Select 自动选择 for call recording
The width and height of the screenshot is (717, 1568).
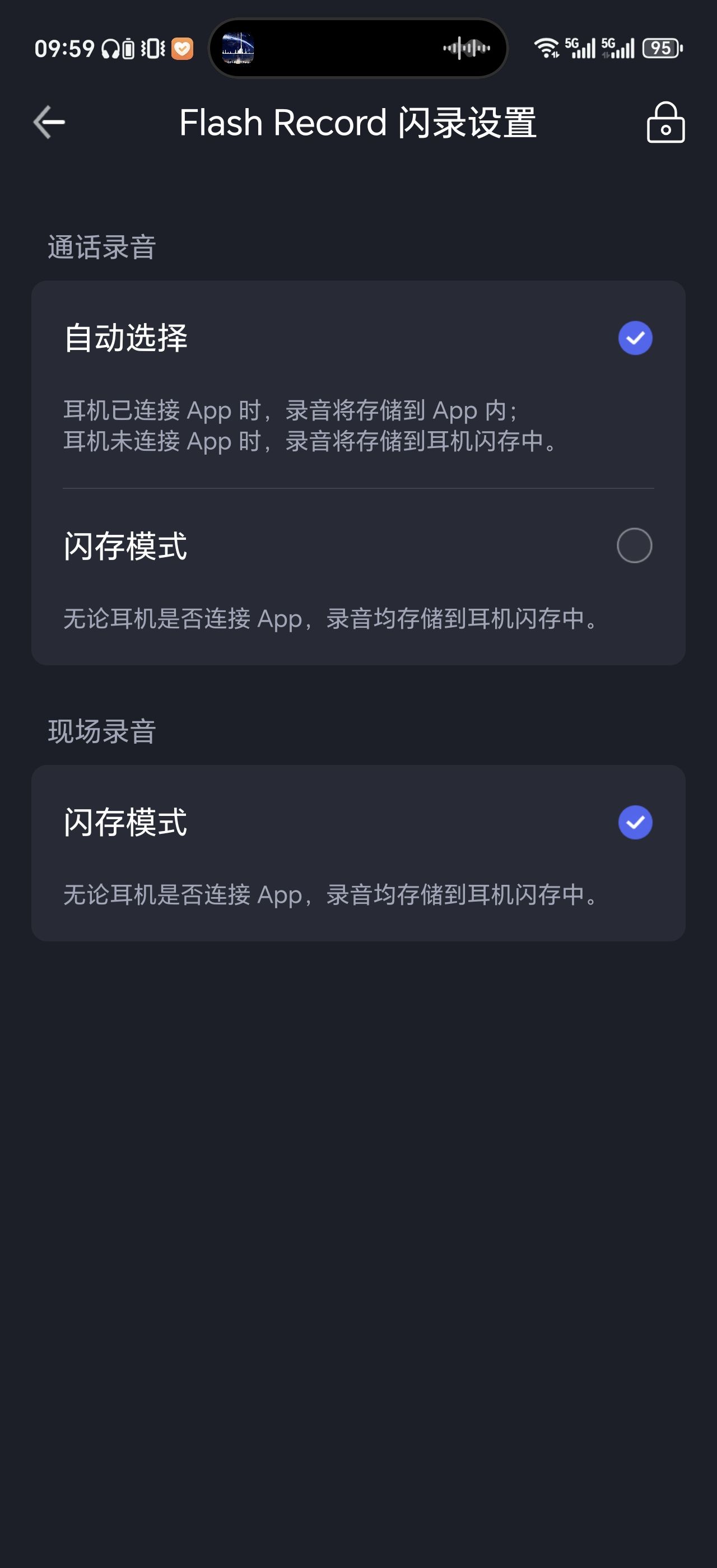[x=635, y=338]
